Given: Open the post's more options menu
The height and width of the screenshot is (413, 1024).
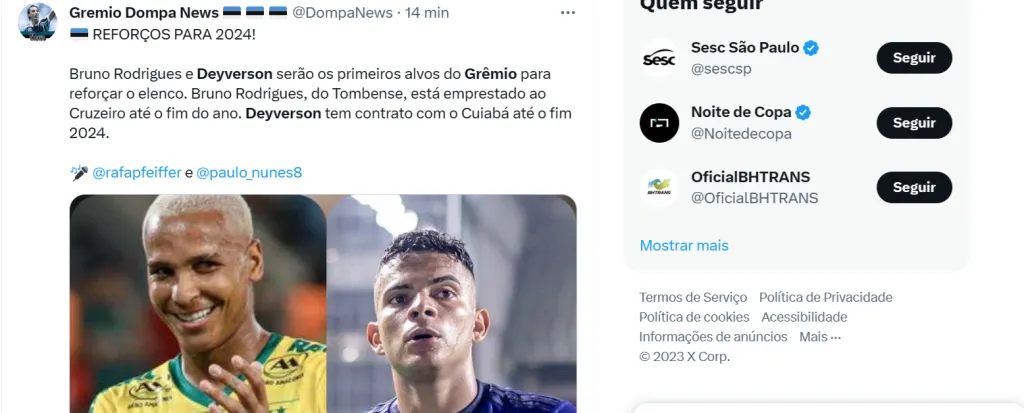Looking at the screenshot, I should [x=568, y=13].
